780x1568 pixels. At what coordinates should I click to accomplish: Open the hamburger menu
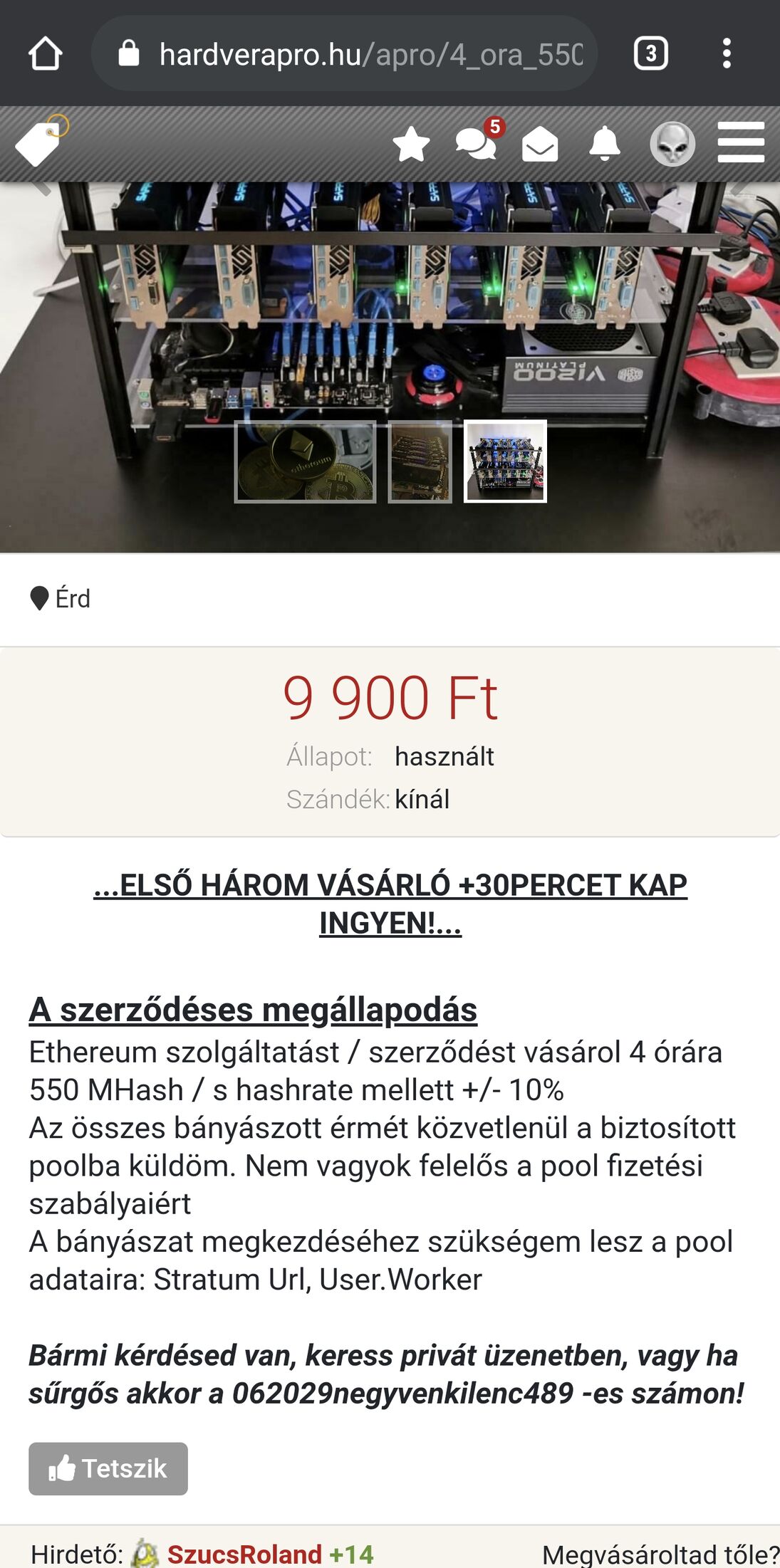tap(741, 142)
